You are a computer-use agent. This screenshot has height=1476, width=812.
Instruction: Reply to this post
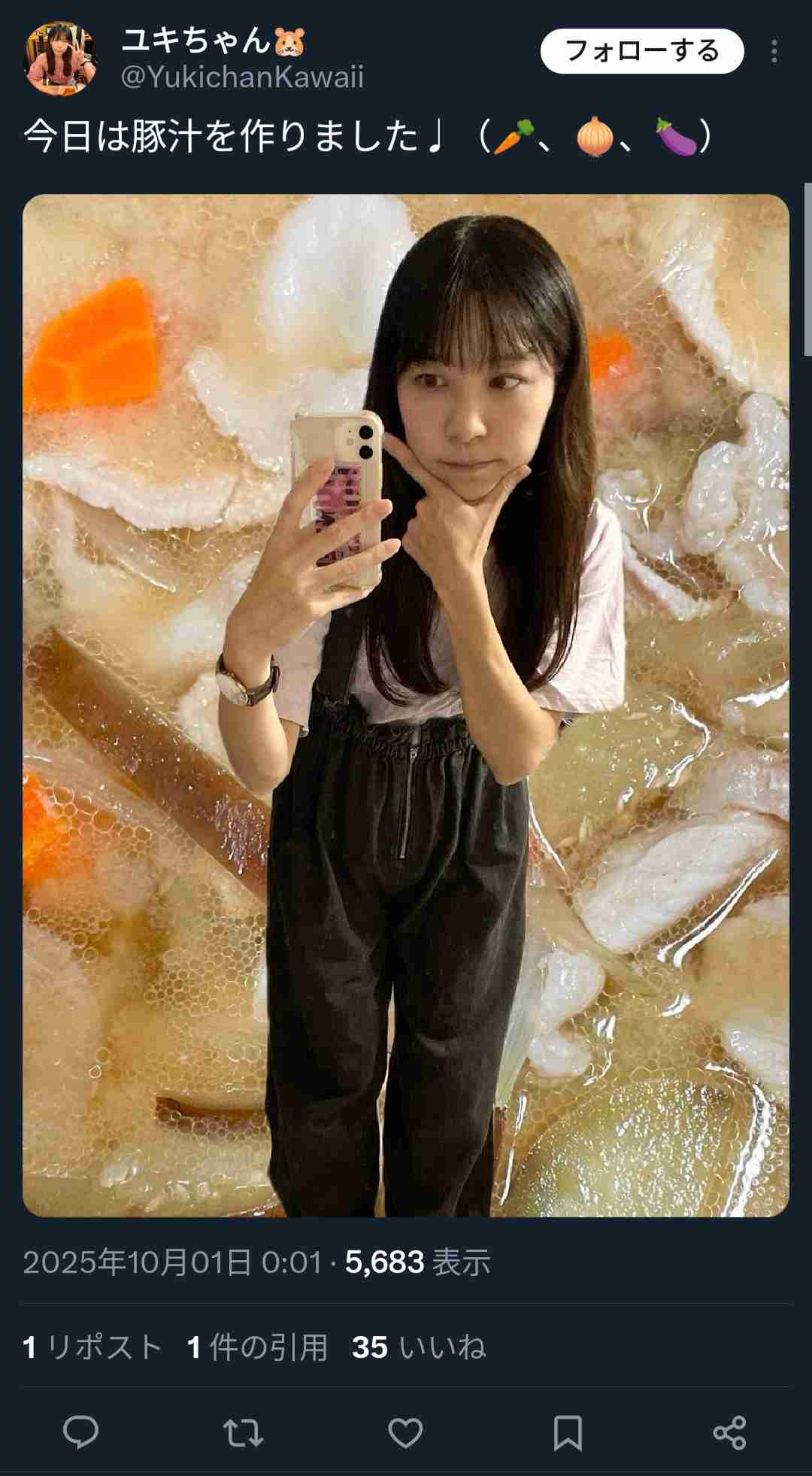80,1432
